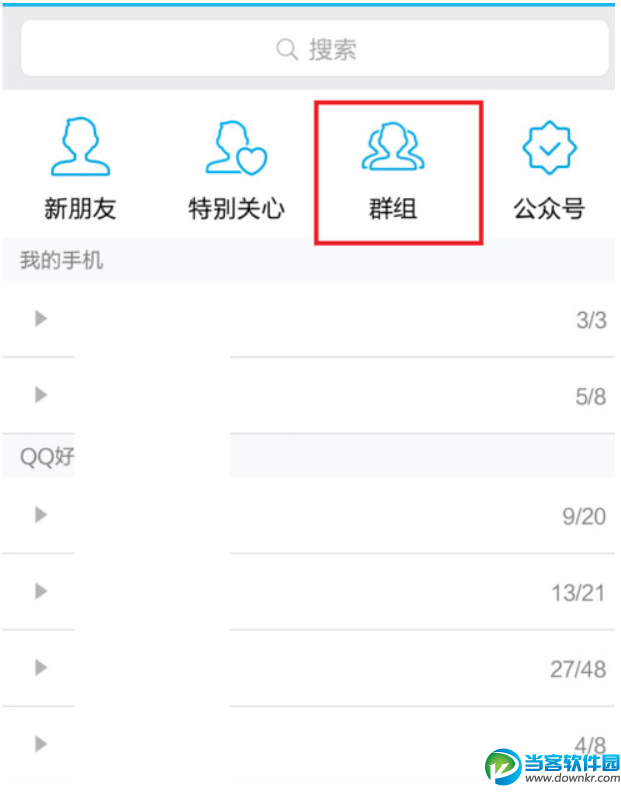This screenshot has width=621, height=792.
Task: Tap the 搜索 search box
Action: [x=315, y=49]
